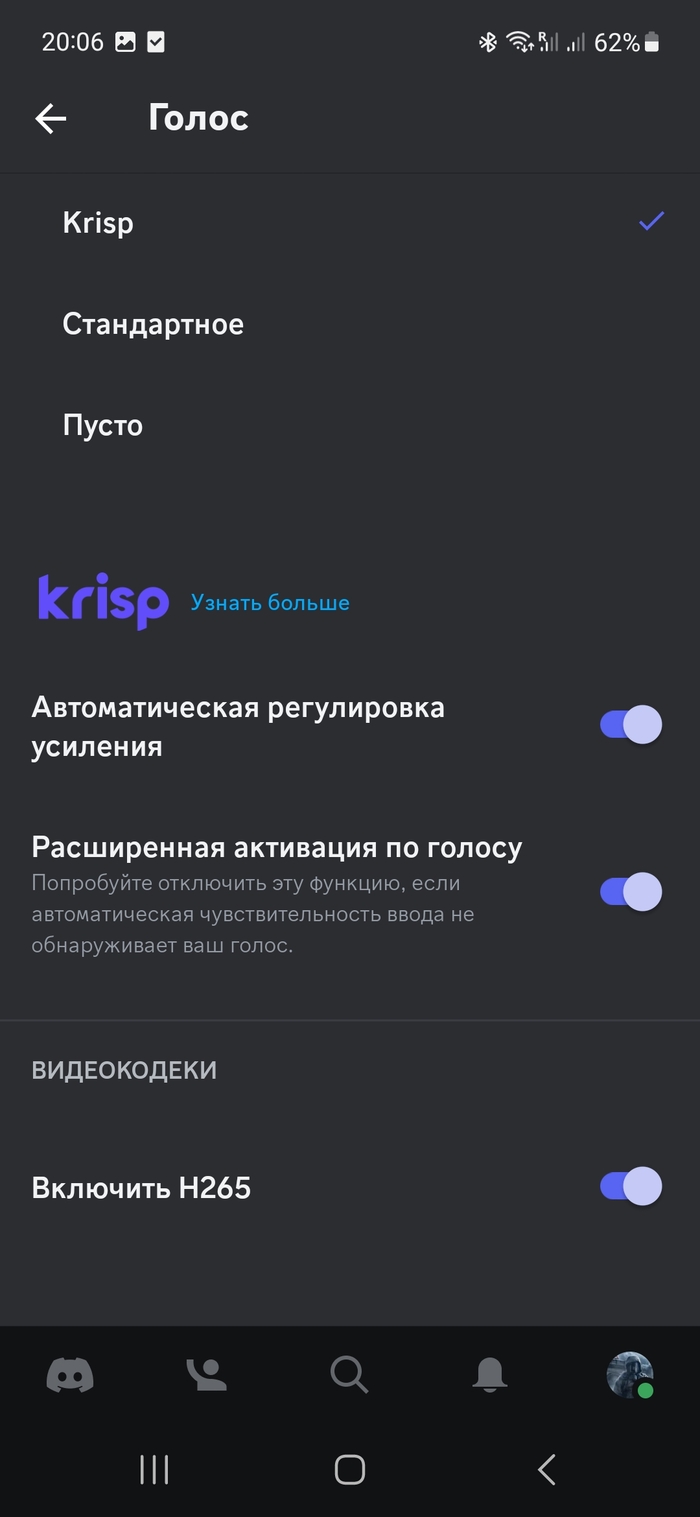
Task: Go back from the Голос settings
Action: (50, 119)
